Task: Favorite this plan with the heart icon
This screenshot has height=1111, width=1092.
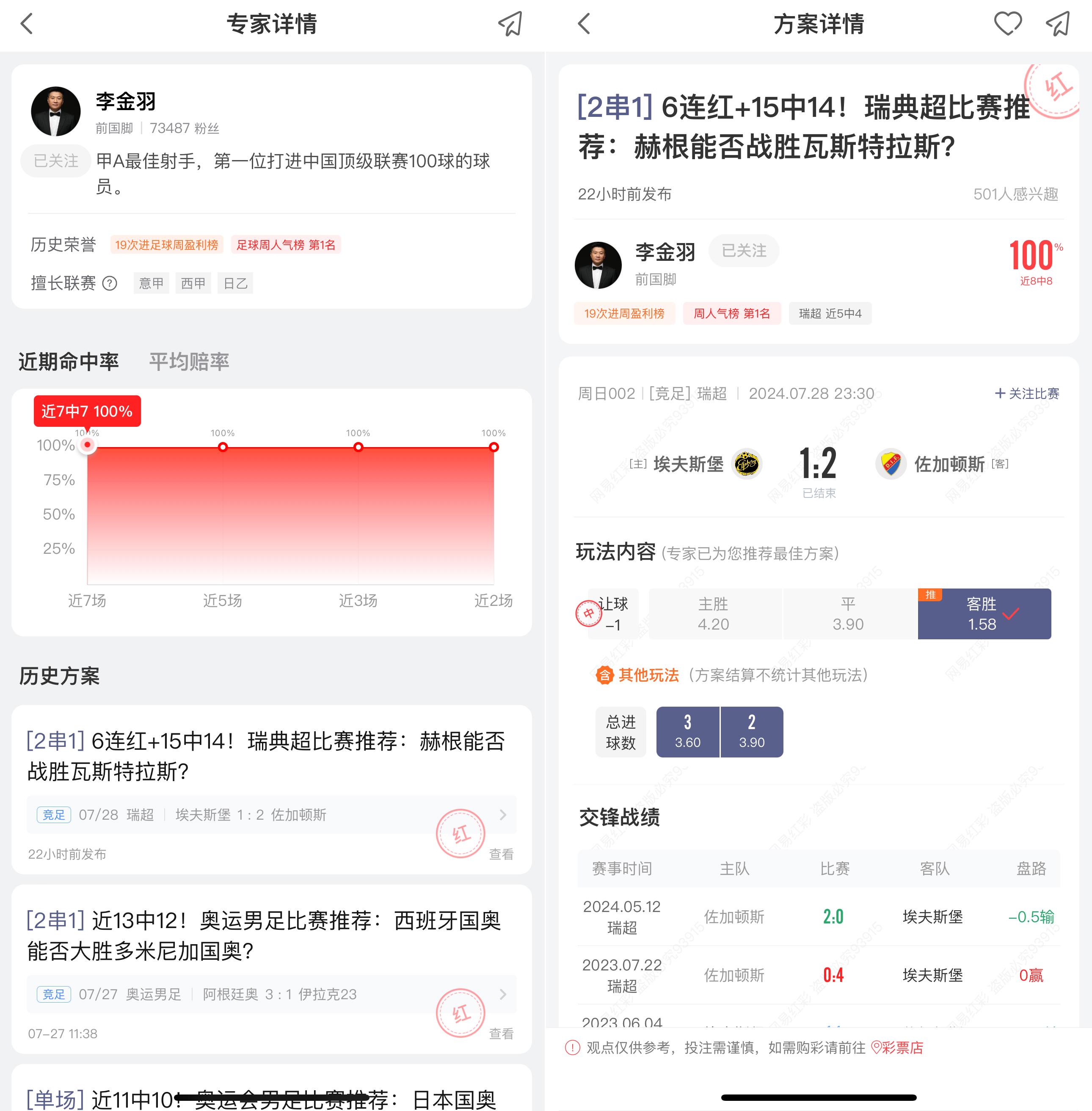Action: [1007, 24]
